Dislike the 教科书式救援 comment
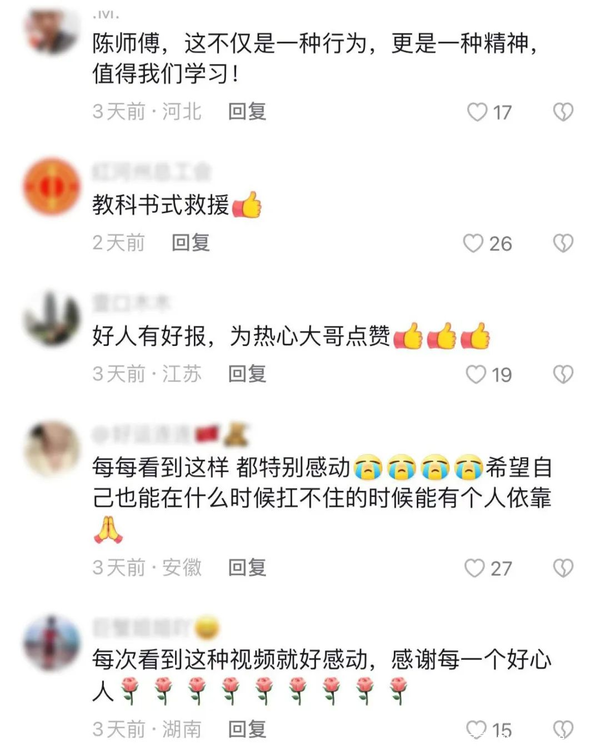600x749 pixels. [x=565, y=243]
